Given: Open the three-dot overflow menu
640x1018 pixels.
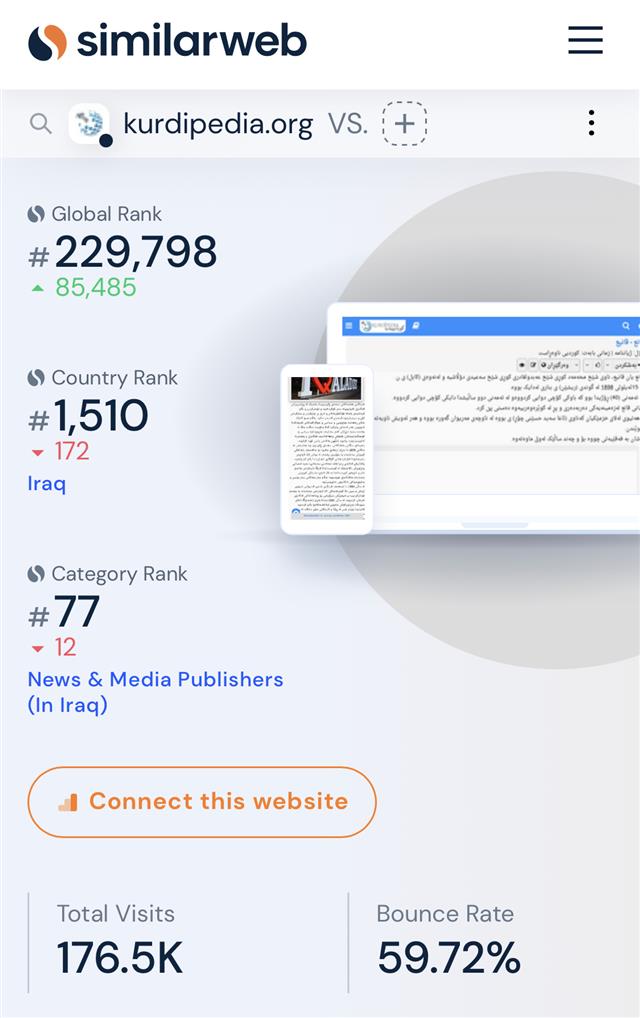Looking at the screenshot, I should (x=591, y=123).
